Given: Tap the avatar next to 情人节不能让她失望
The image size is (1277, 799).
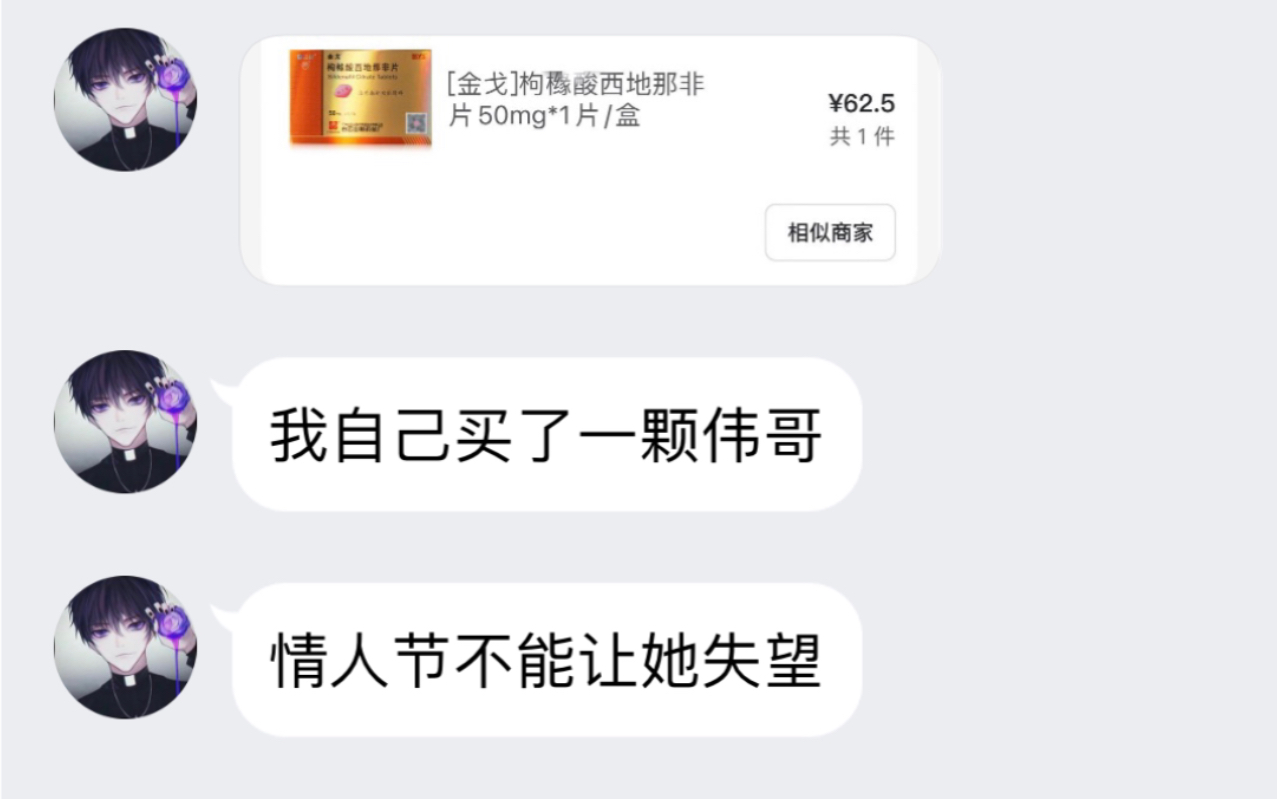Looking at the screenshot, I should tap(125, 646).
